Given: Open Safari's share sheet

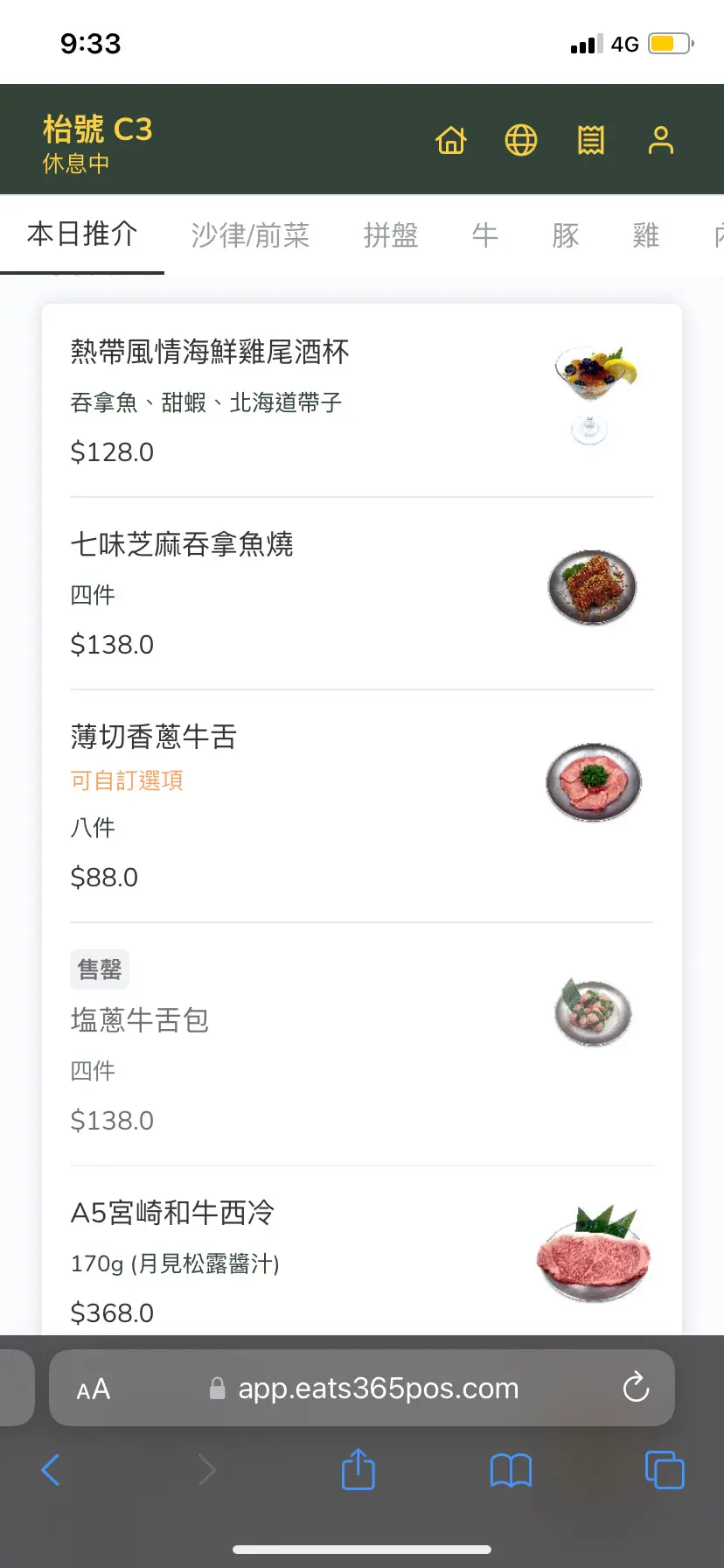Looking at the screenshot, I should coord(358,1469).
